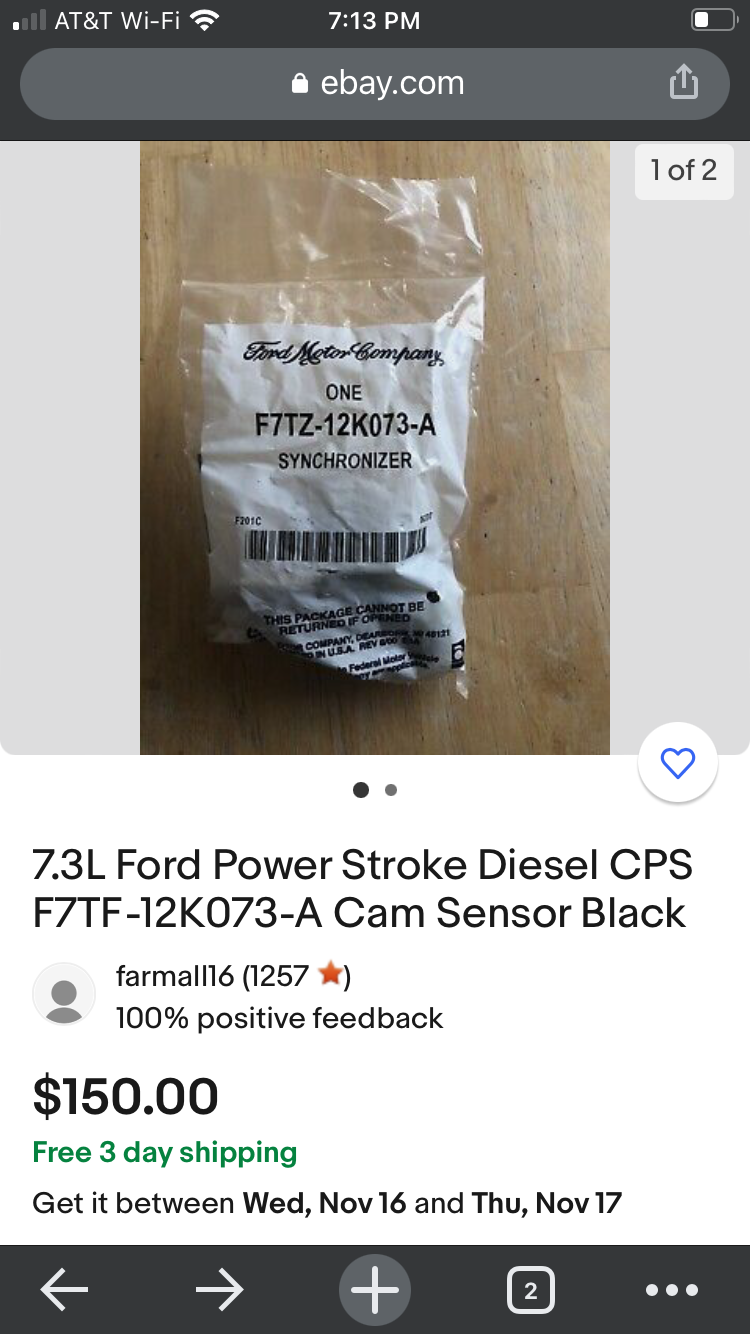Tap the 7:13 PM clock in the status bar
Image resolution: width=750 pixels, height=1334 pixels.
[375, 18]
